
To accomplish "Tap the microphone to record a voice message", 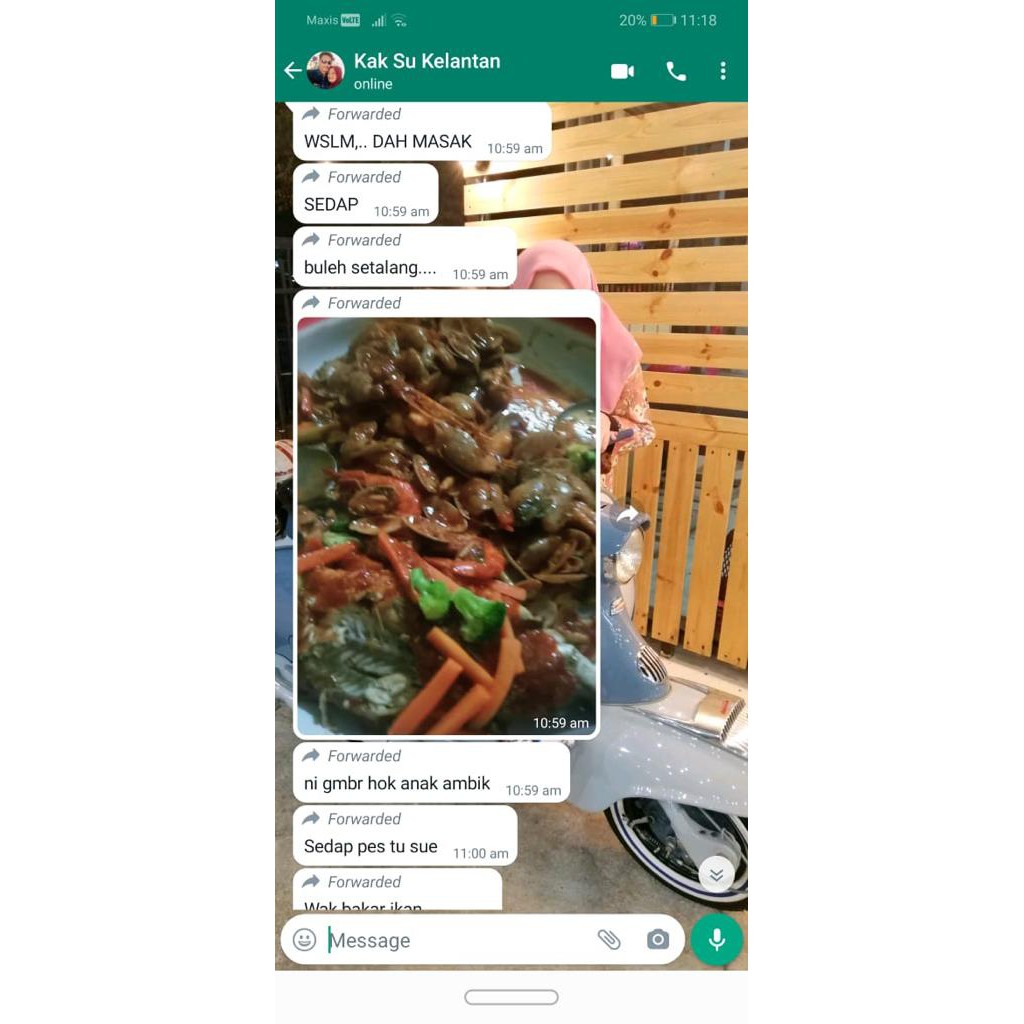I will (x=716, y=940).
